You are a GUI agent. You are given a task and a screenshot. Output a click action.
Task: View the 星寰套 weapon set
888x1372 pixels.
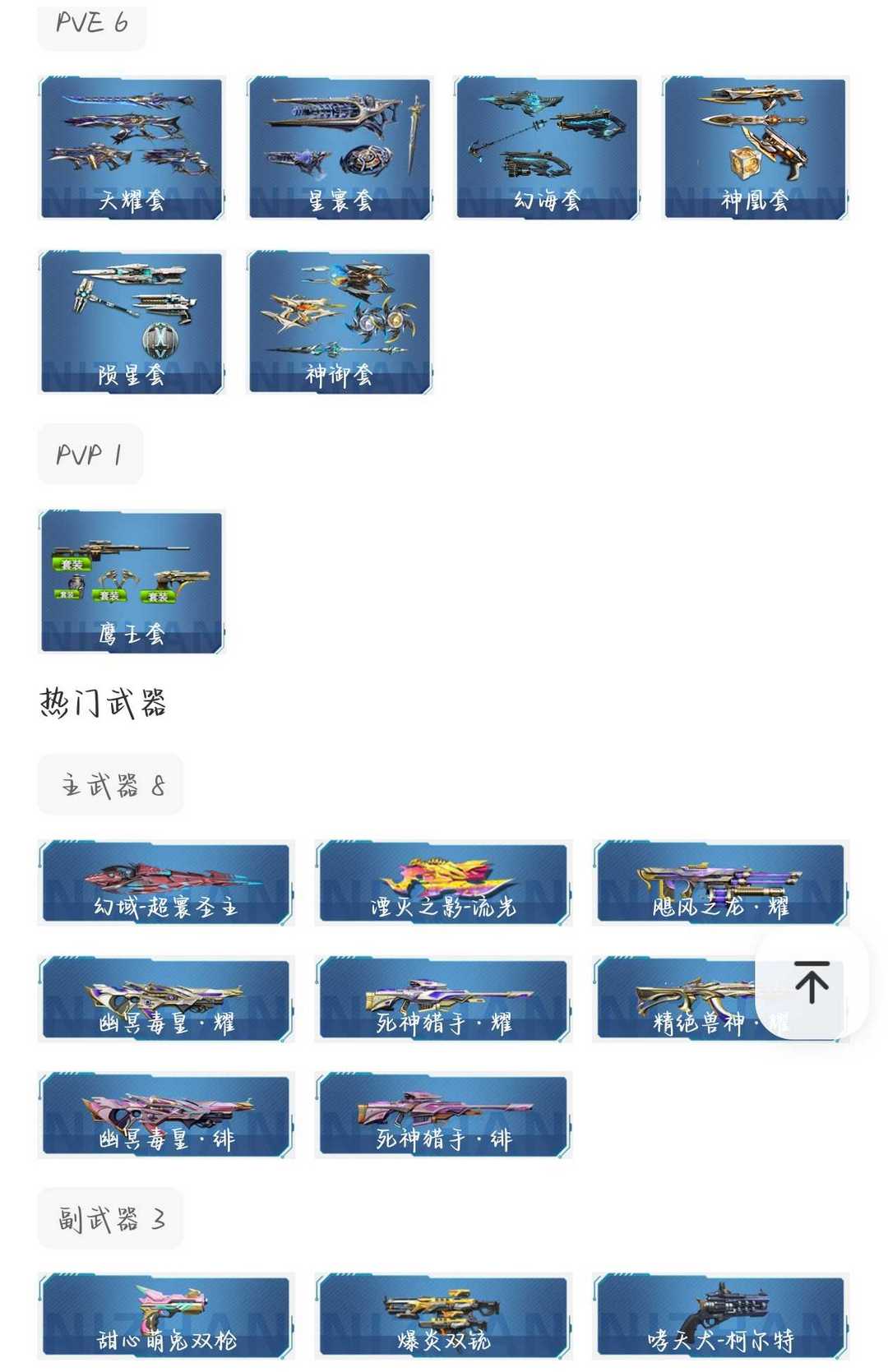point(340,144)
